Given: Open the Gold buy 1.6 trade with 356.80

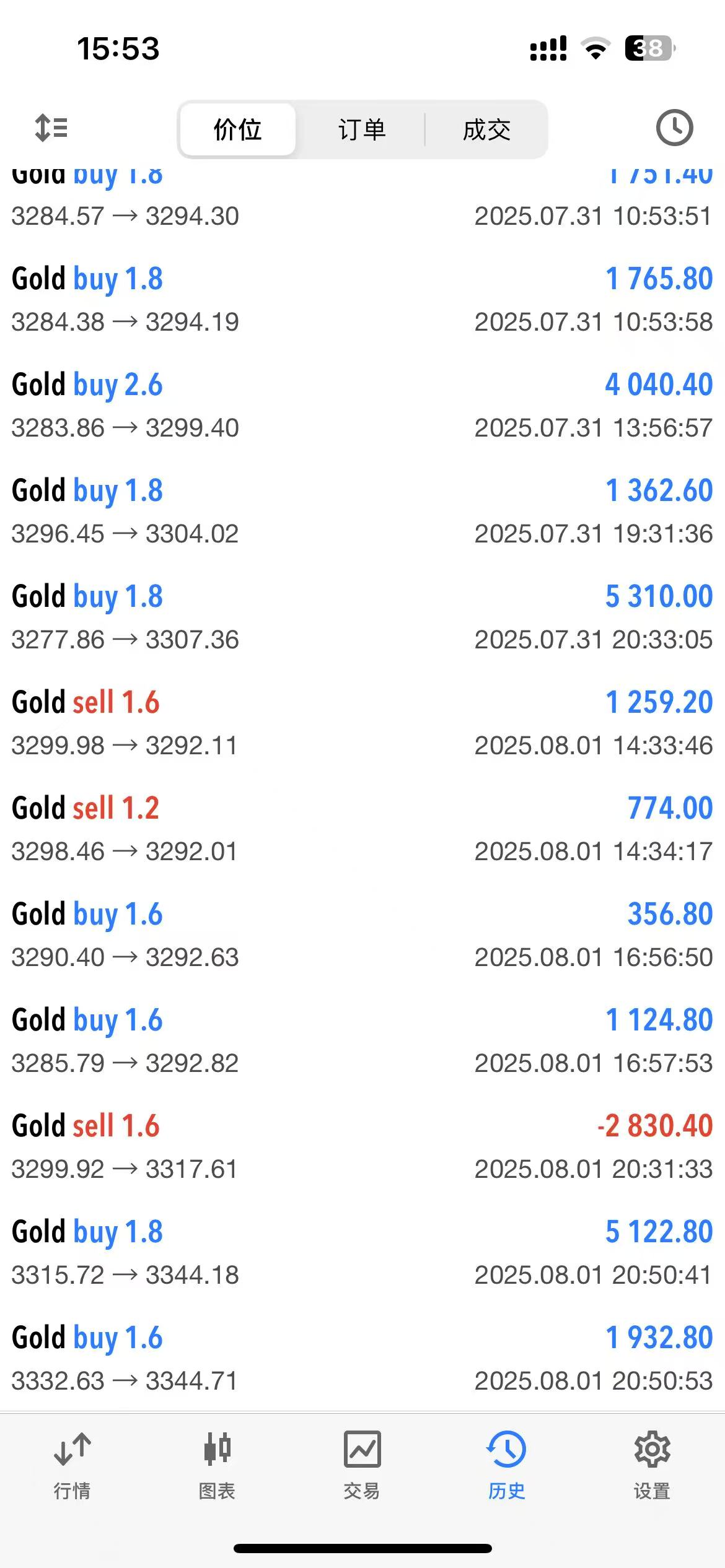Looking at the screenshot, I should pos(362,935).
